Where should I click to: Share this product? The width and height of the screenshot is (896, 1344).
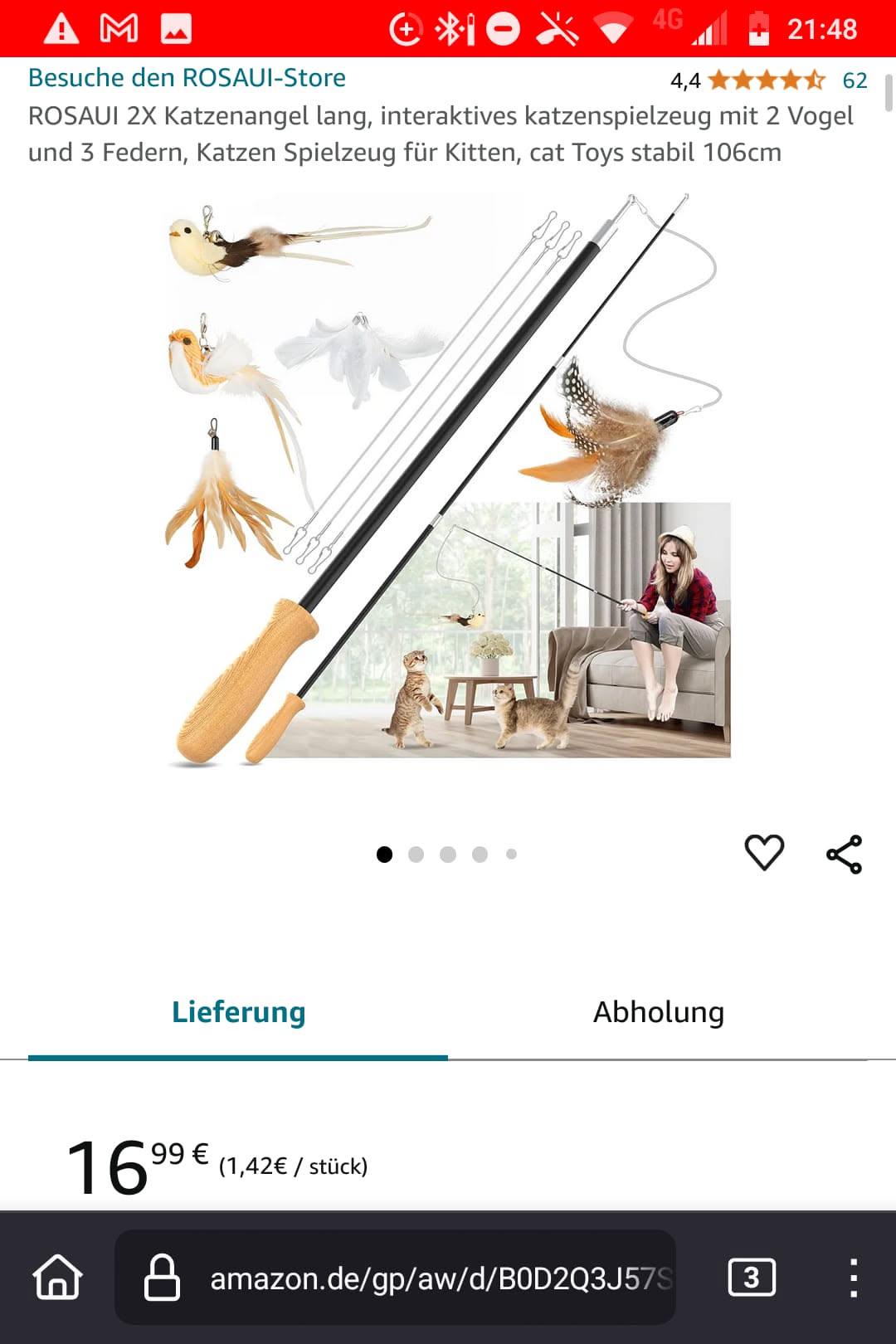(844, 855)
